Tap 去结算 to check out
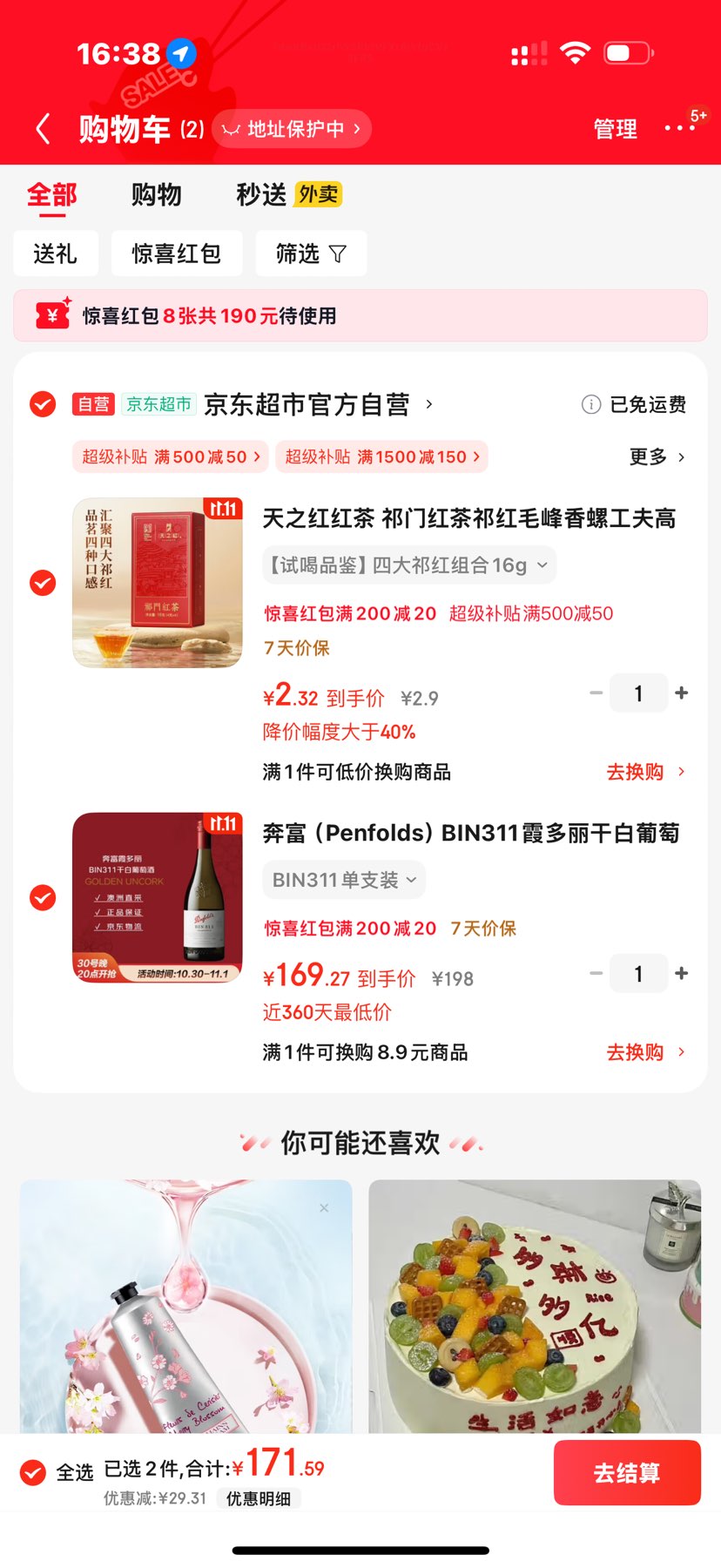721x1568 pixels. [626, 1472]
